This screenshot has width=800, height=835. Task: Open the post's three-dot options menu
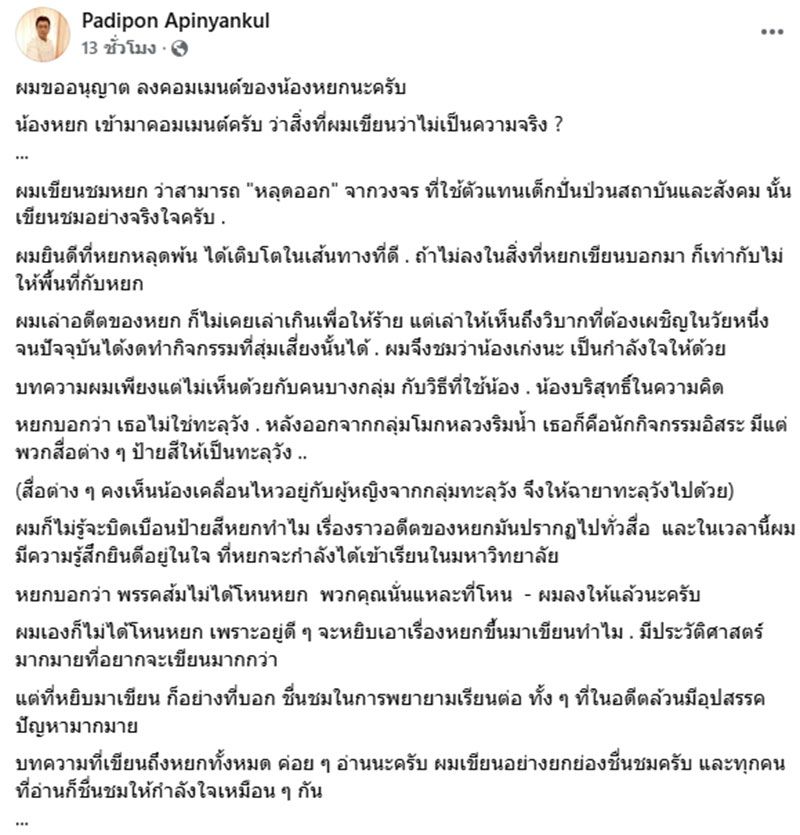[772, 32]
